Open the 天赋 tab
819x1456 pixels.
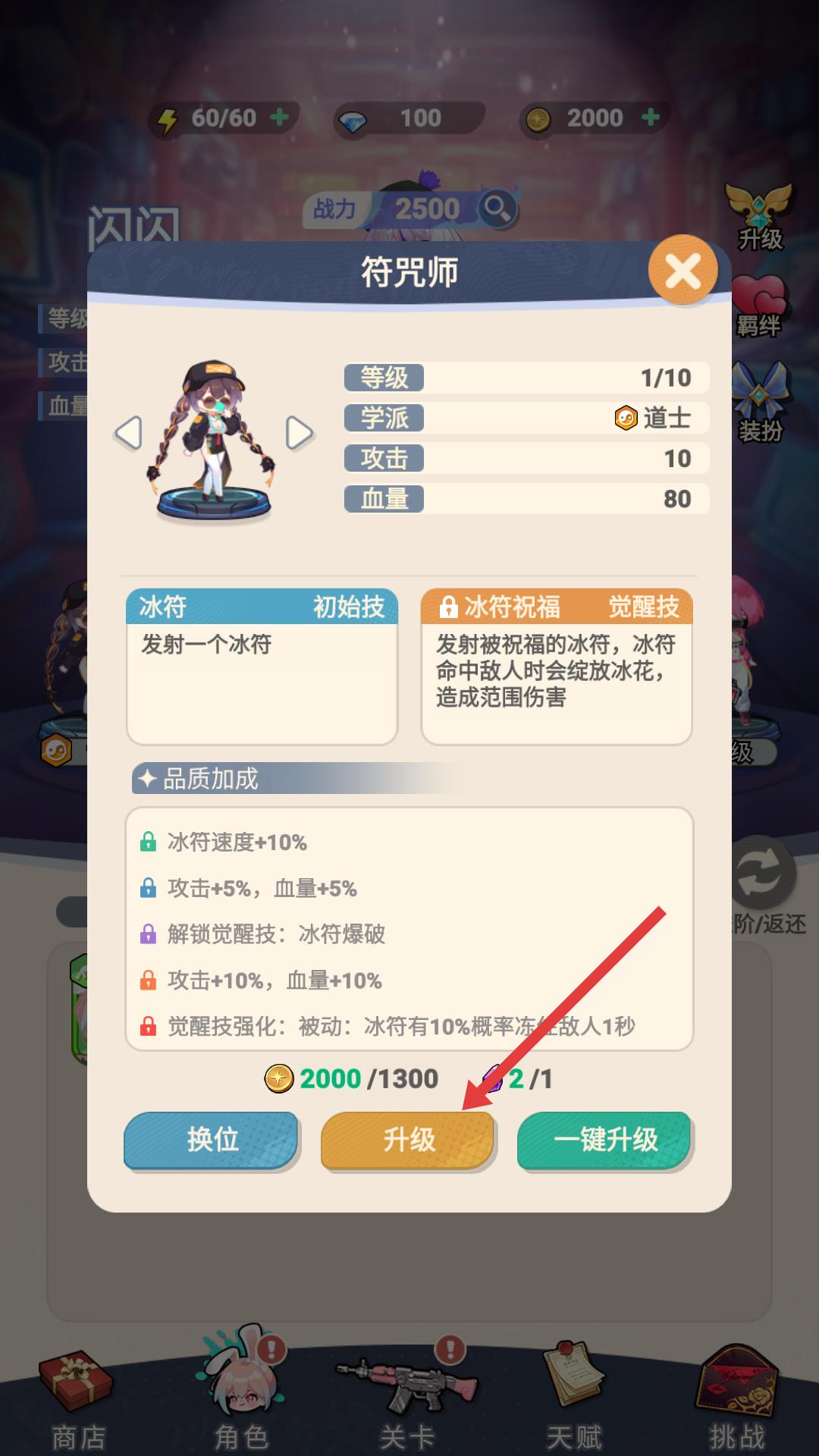click(574, 1403)
